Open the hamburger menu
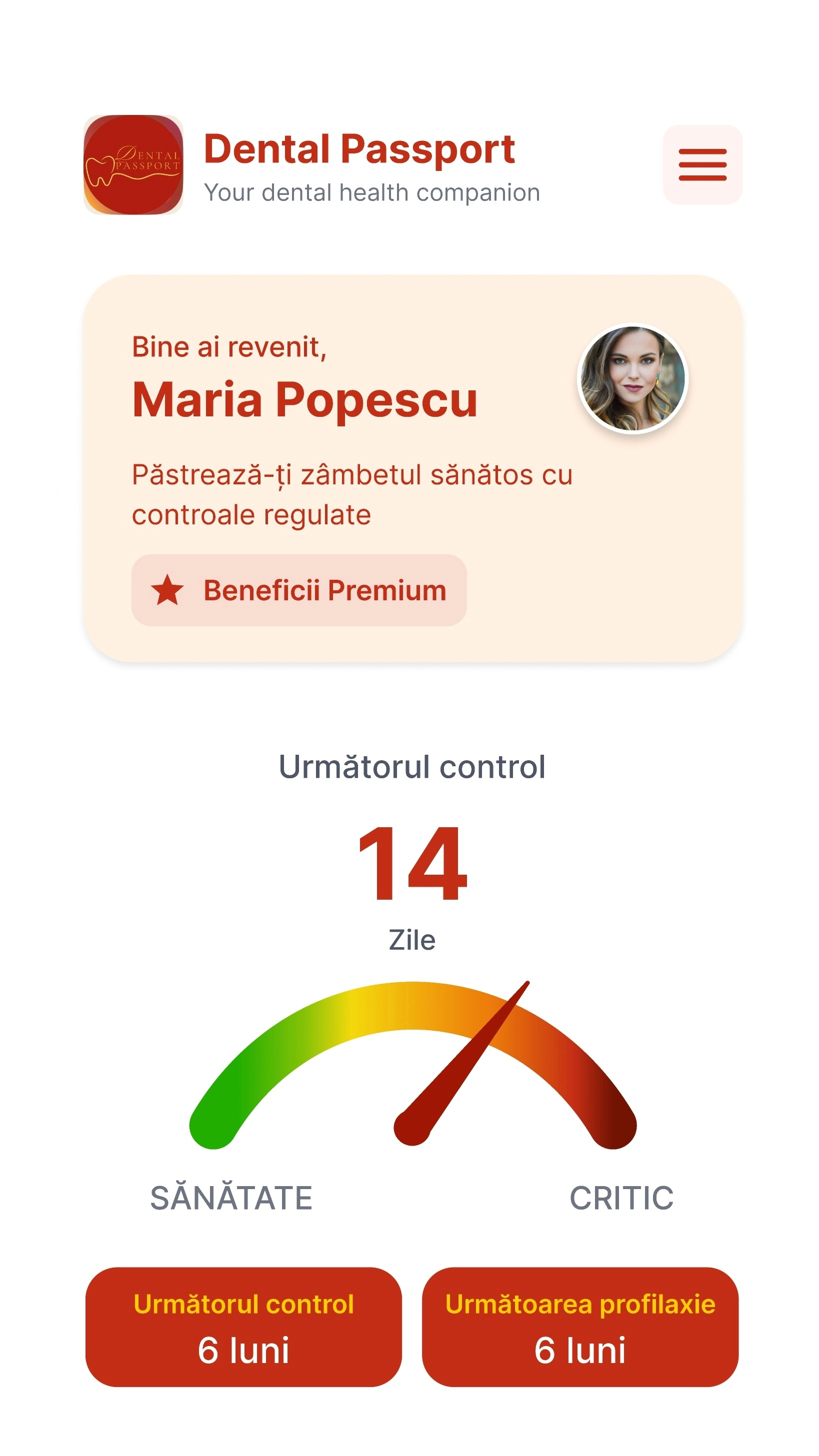This screenshot has width=819, height=1456. [702, 164]
